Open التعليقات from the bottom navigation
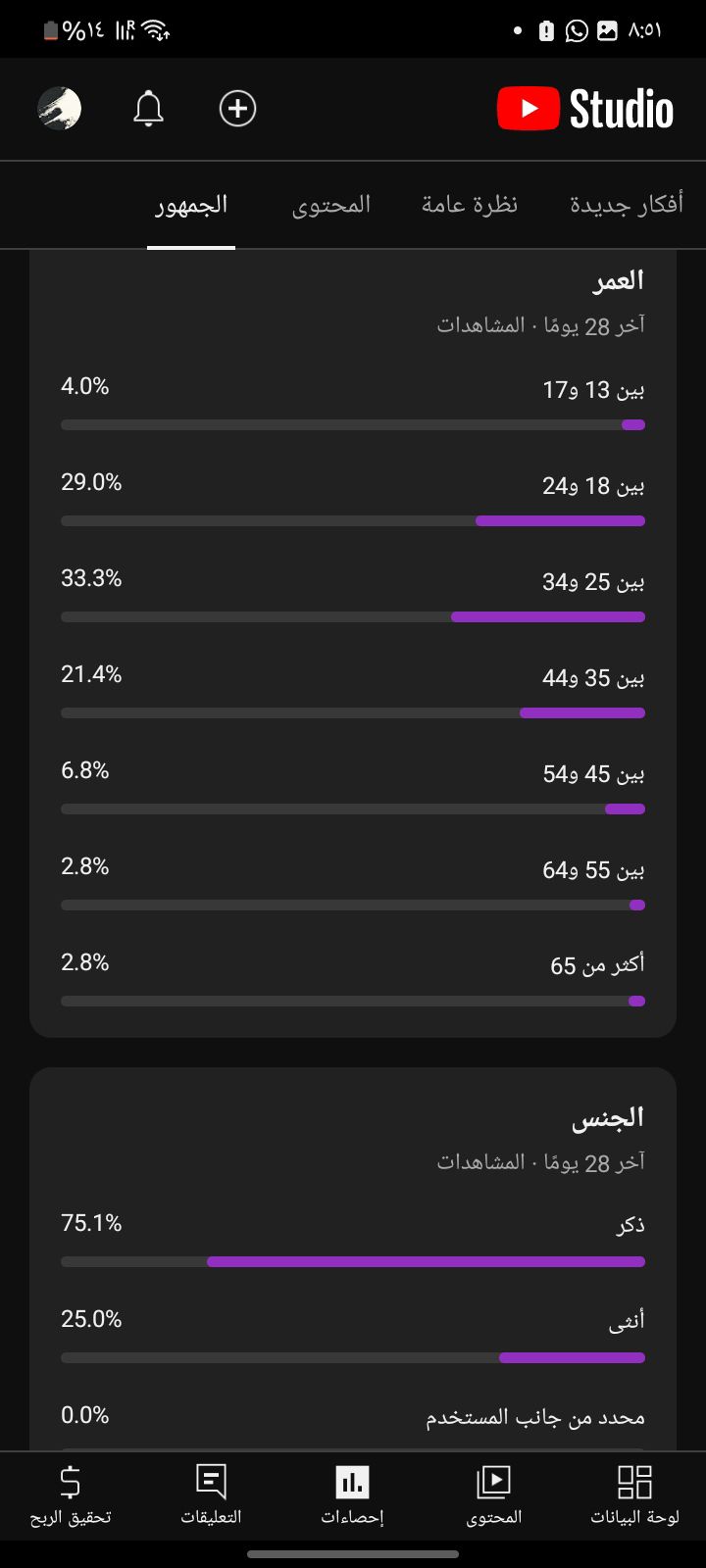Viewport: 706px width, 1568px height. coord(211,1494)
